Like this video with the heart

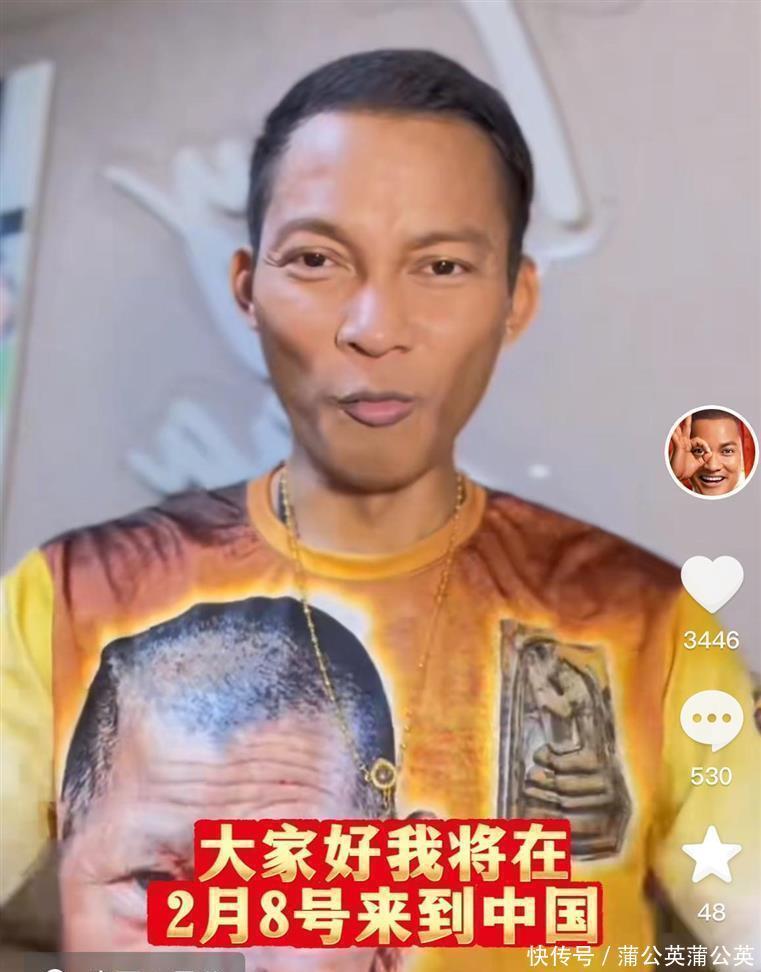711,583
